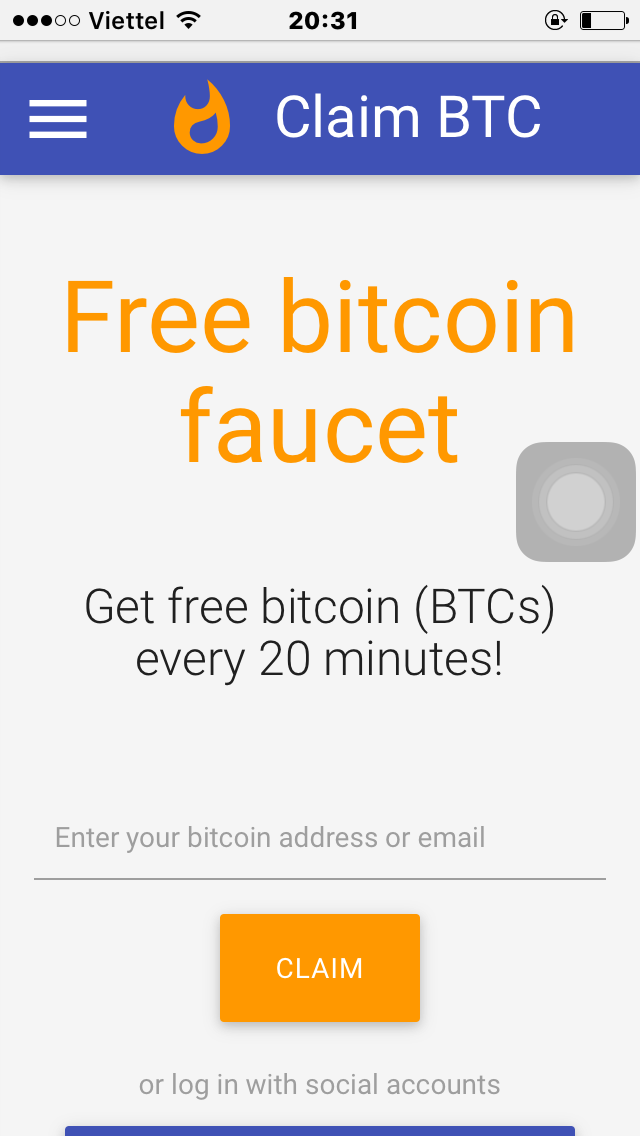This screenshot has width=640, height=1136.
Task: Focus the bitcoin address or email field
Action: 320,838
